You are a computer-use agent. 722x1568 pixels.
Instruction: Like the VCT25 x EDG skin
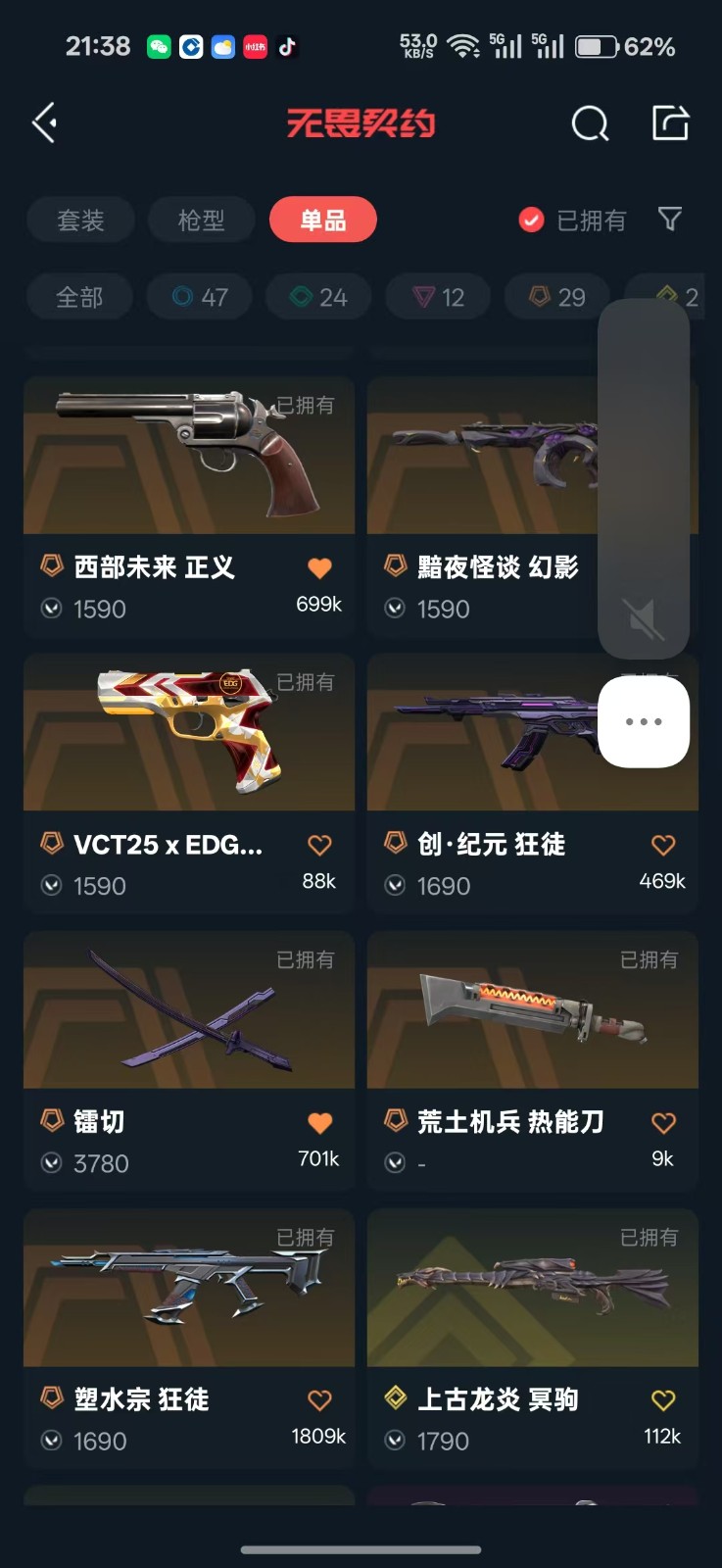(x=319, y=845)
